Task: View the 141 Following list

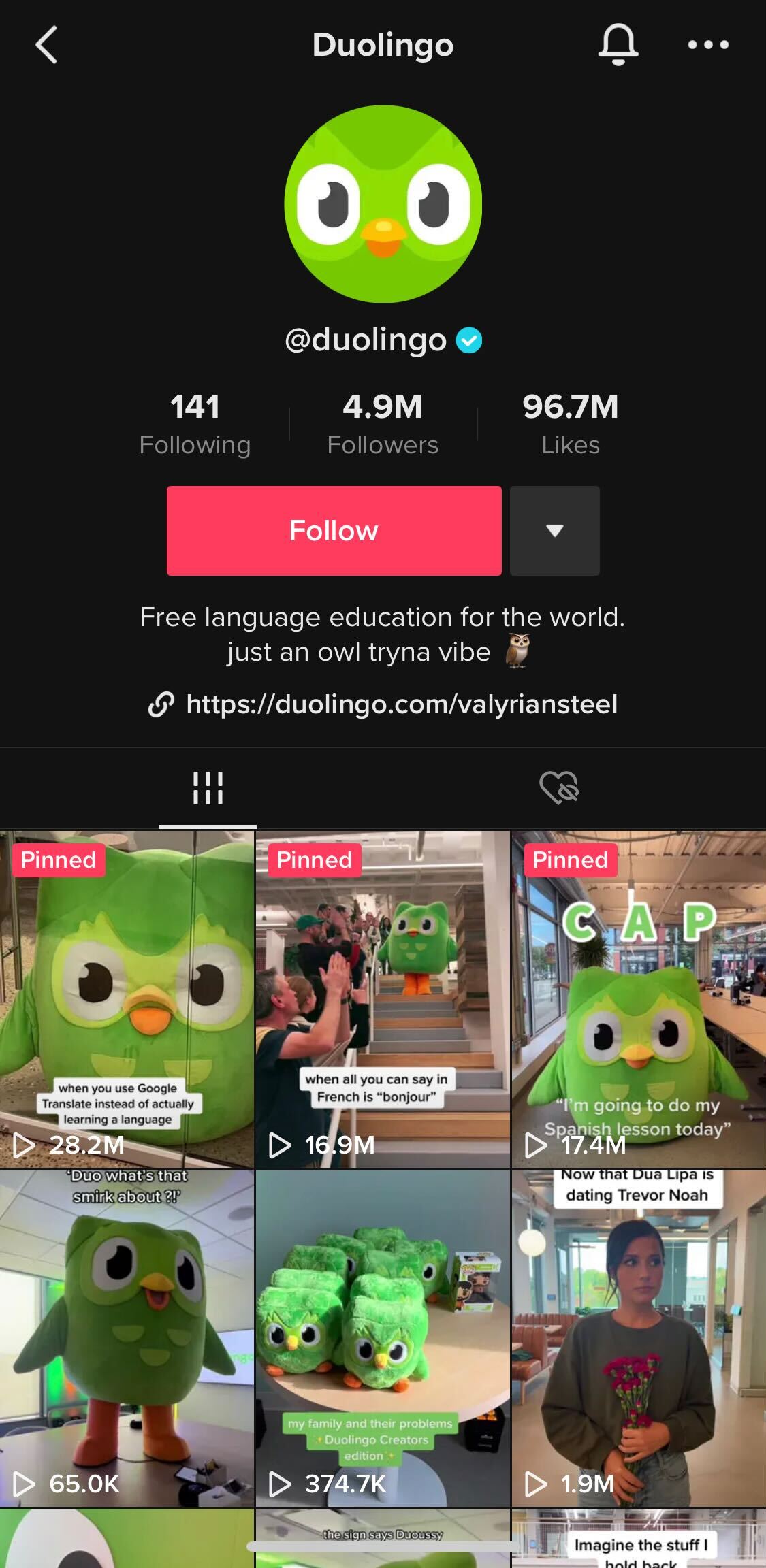Action: click(195, 423)
